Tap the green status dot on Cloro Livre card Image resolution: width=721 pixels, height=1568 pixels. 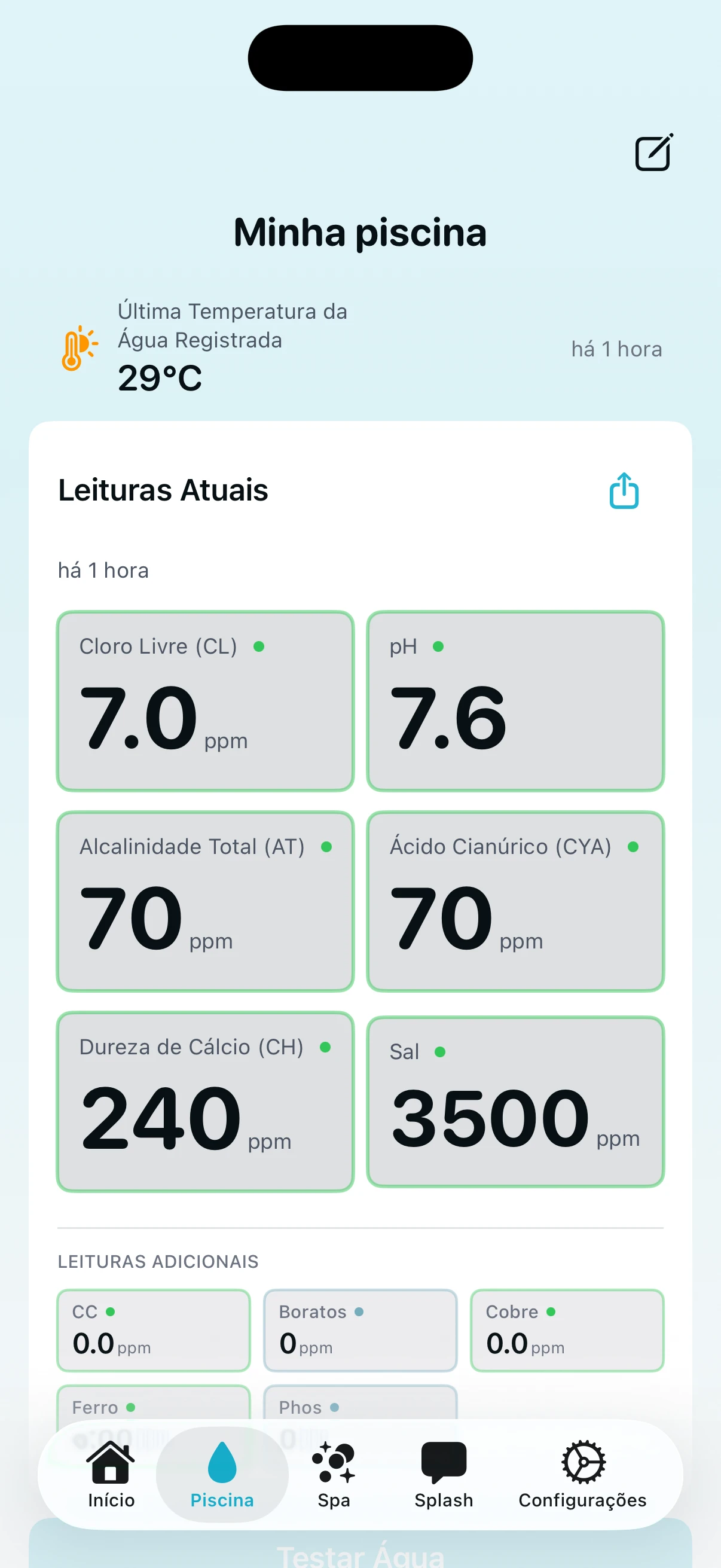click(x=261, y=648)
